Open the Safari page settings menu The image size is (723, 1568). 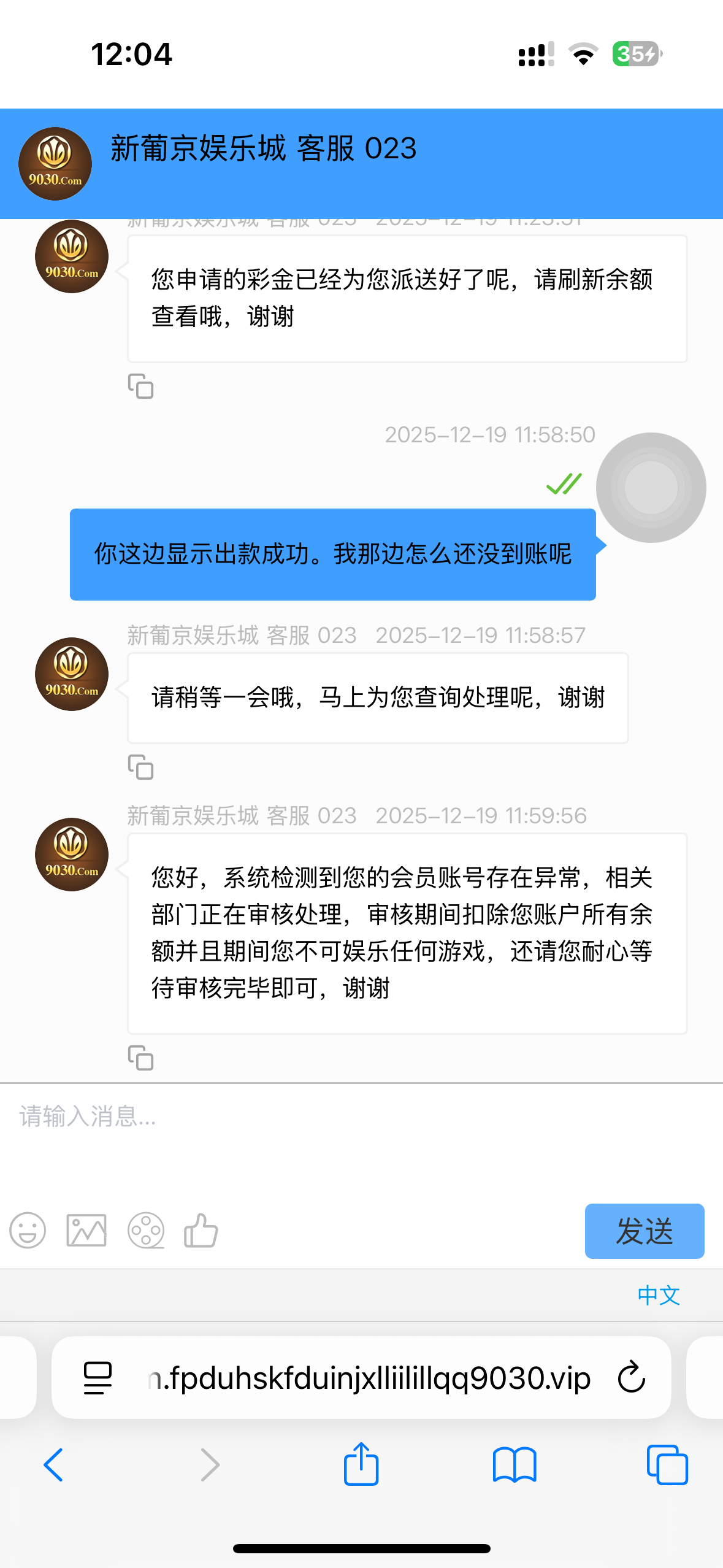tap(98, 1378)
